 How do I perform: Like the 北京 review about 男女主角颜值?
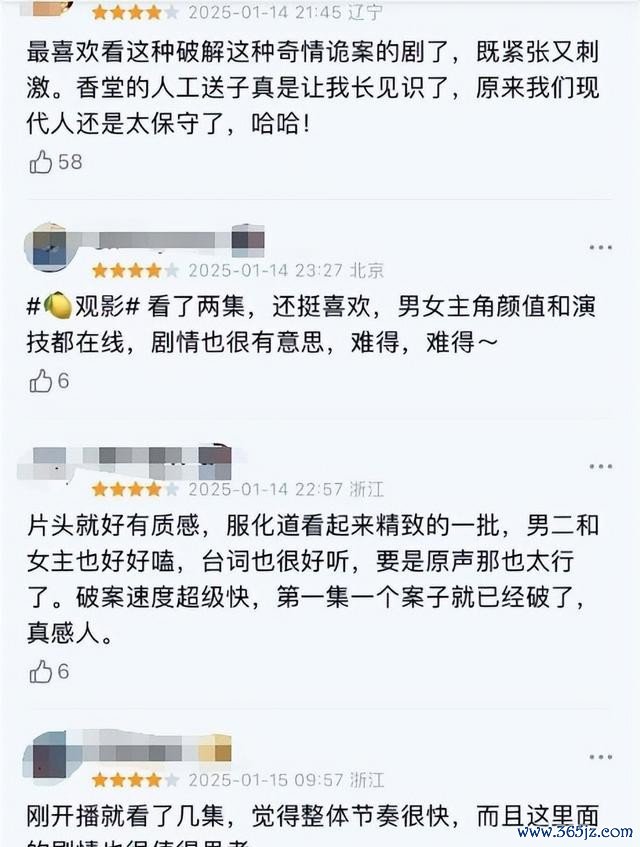click(41, 381)
